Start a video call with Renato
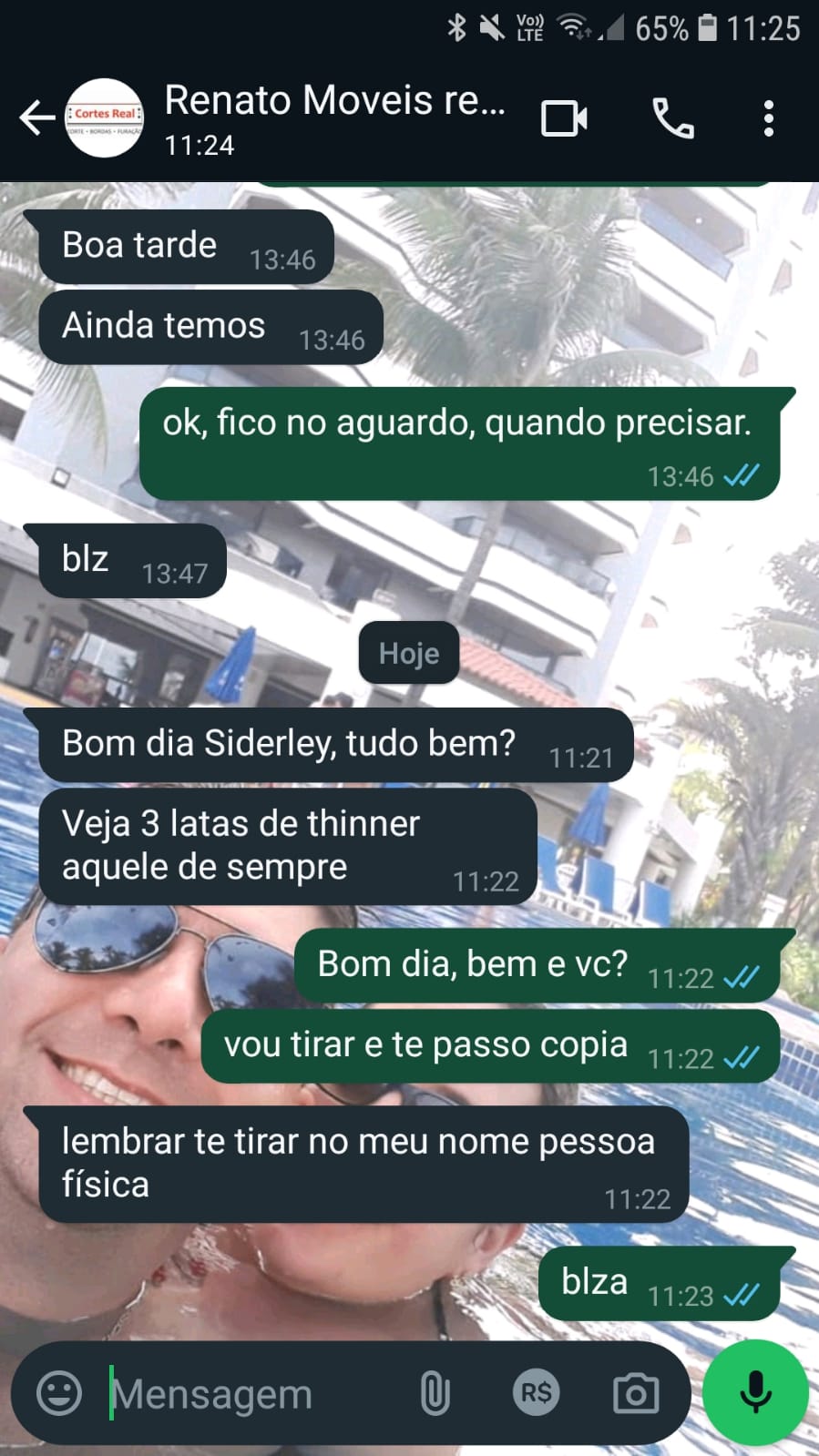 [x=564, y=119]
